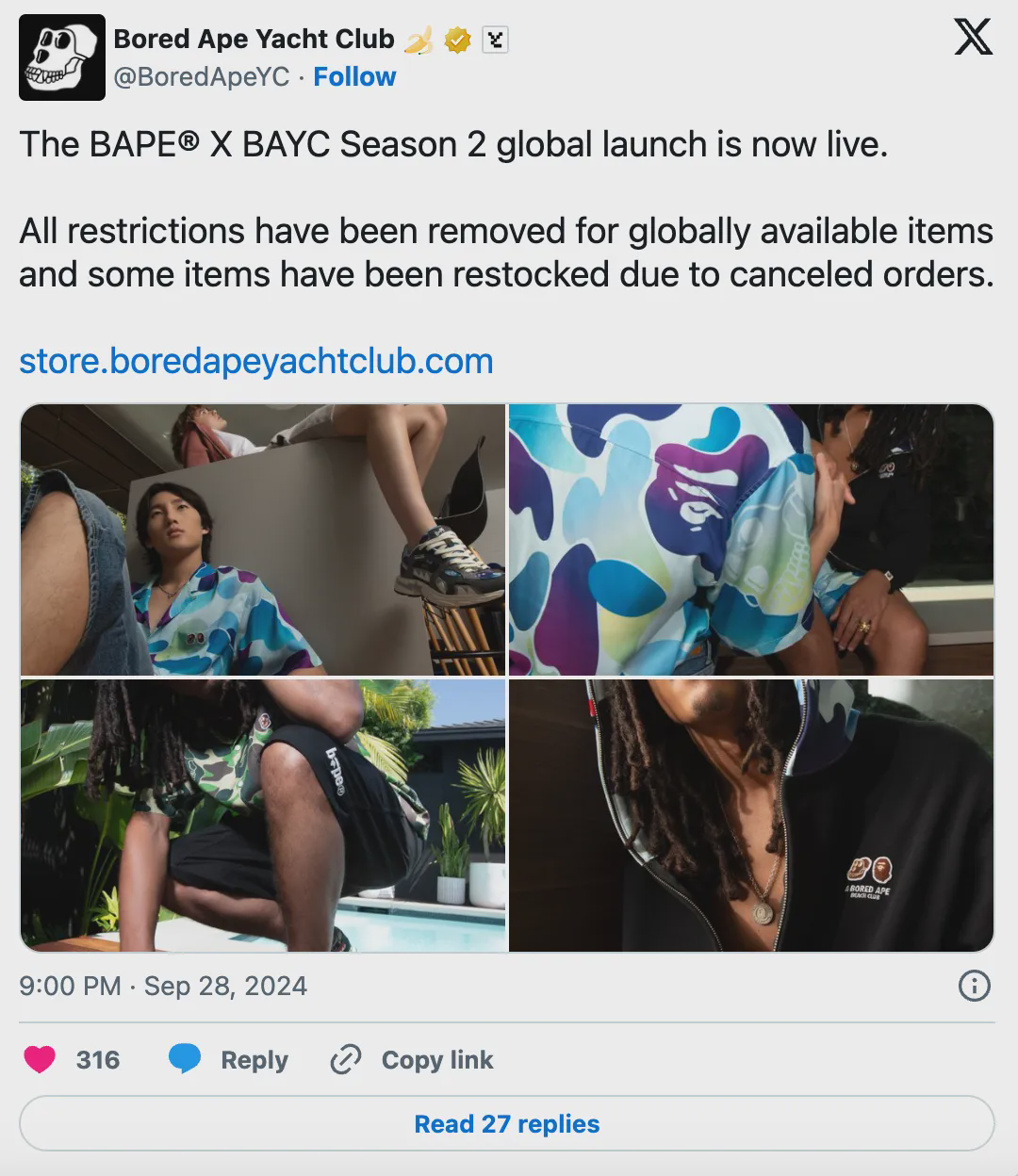This screenshot has height=1176, width=1018.
Task: View the black zip jacket photo
Action: pyautogui.click(x=751, y=815)
